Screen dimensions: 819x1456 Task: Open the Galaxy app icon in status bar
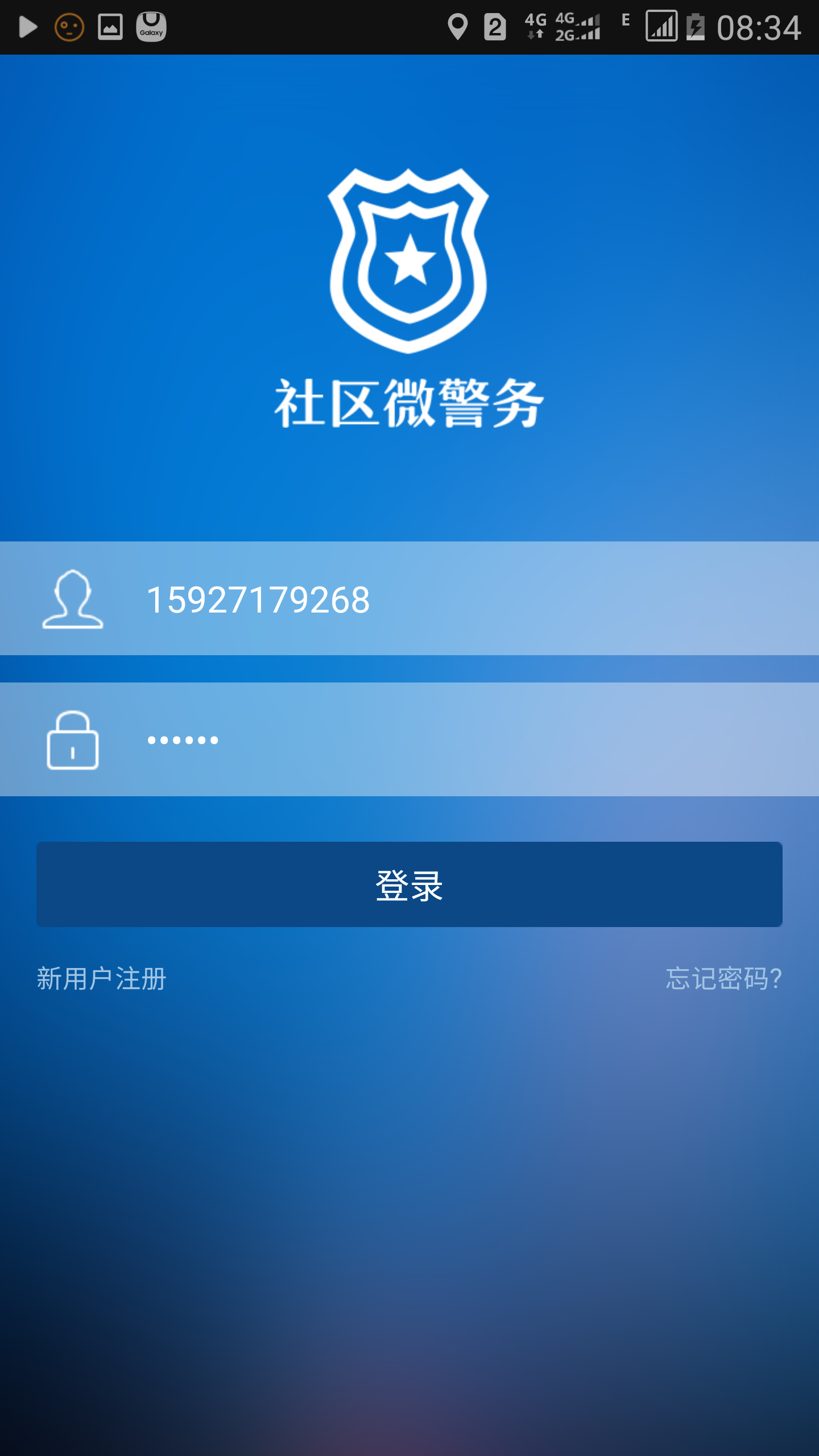[151, 26]
